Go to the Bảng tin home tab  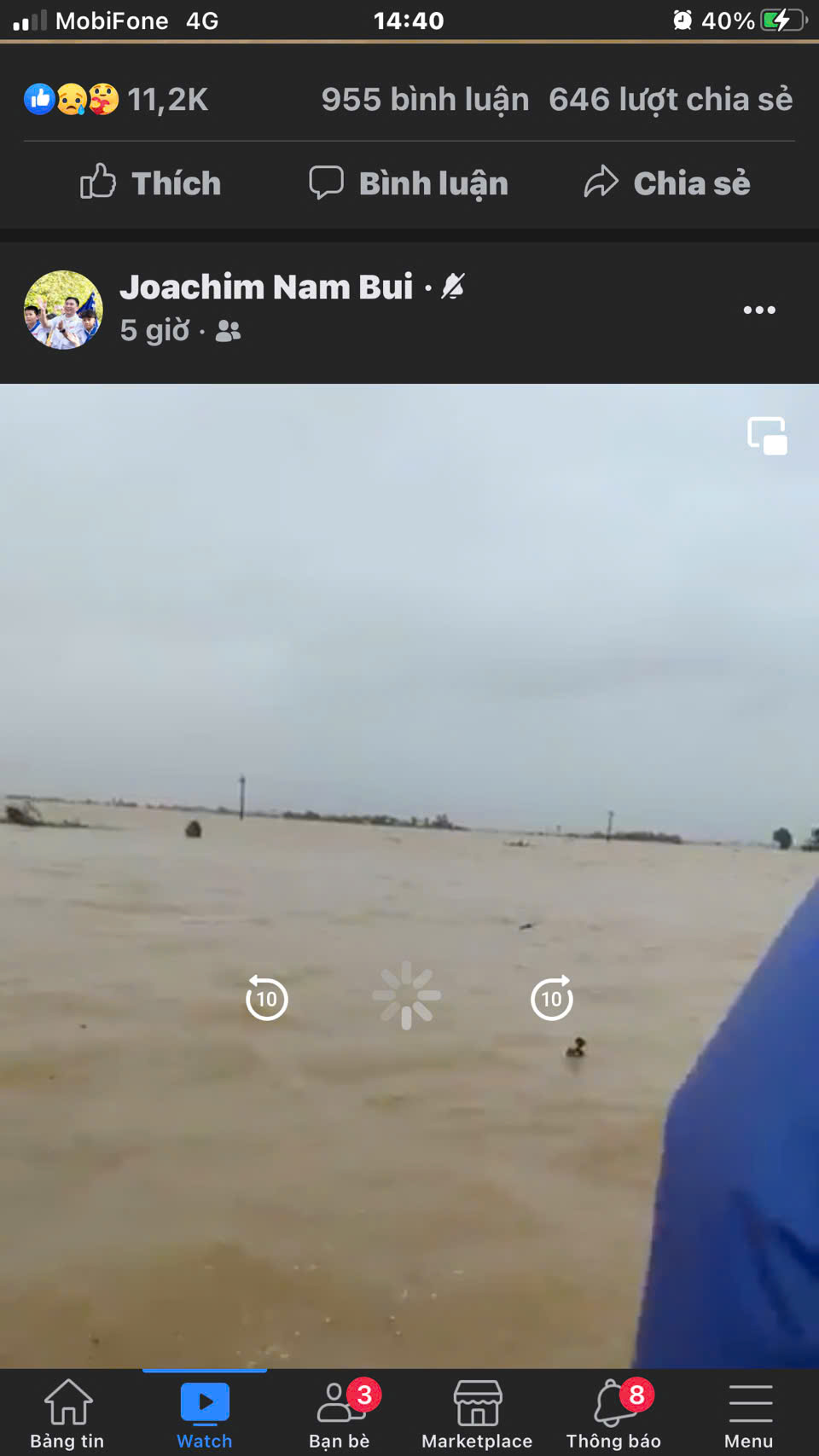[x=67, y=1413]
